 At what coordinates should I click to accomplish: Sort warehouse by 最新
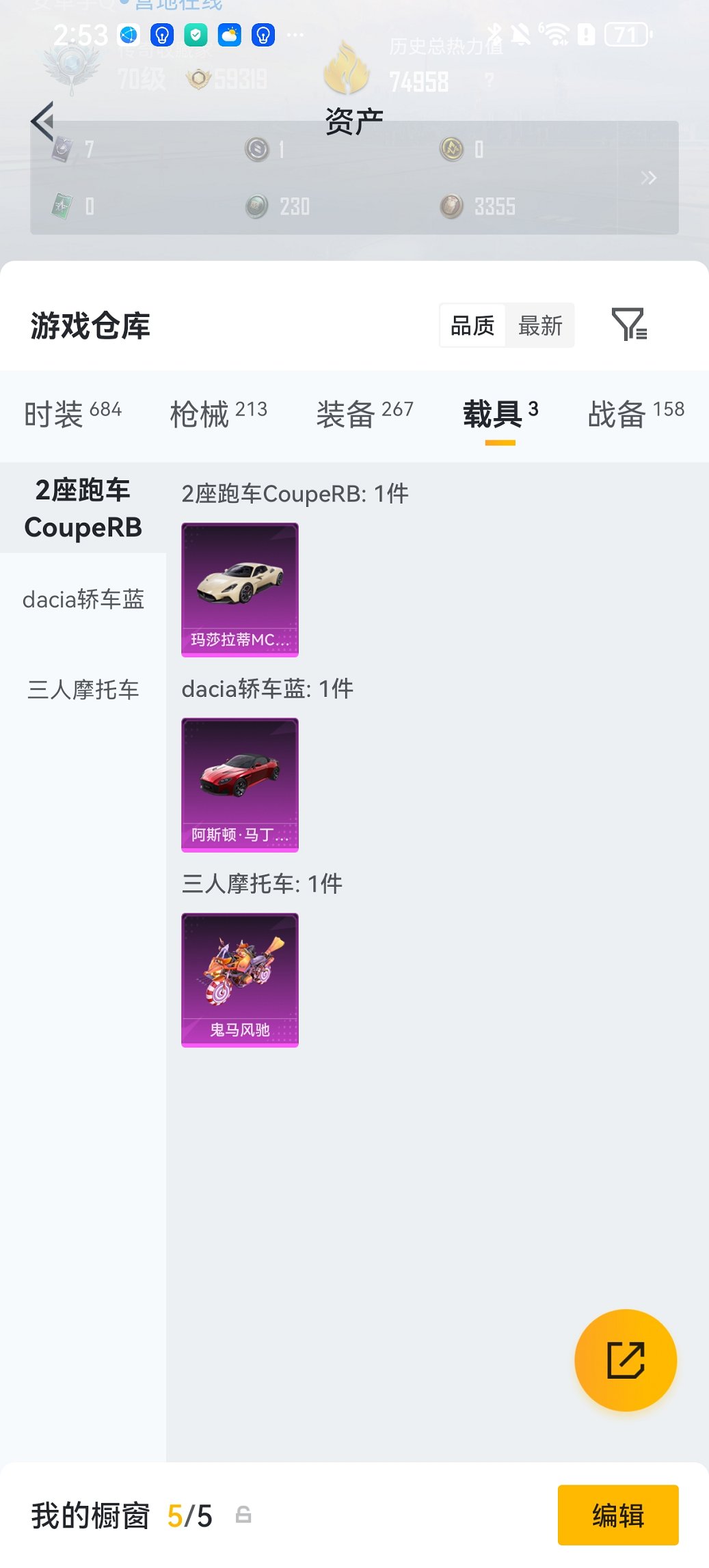(x=540, y=326)
